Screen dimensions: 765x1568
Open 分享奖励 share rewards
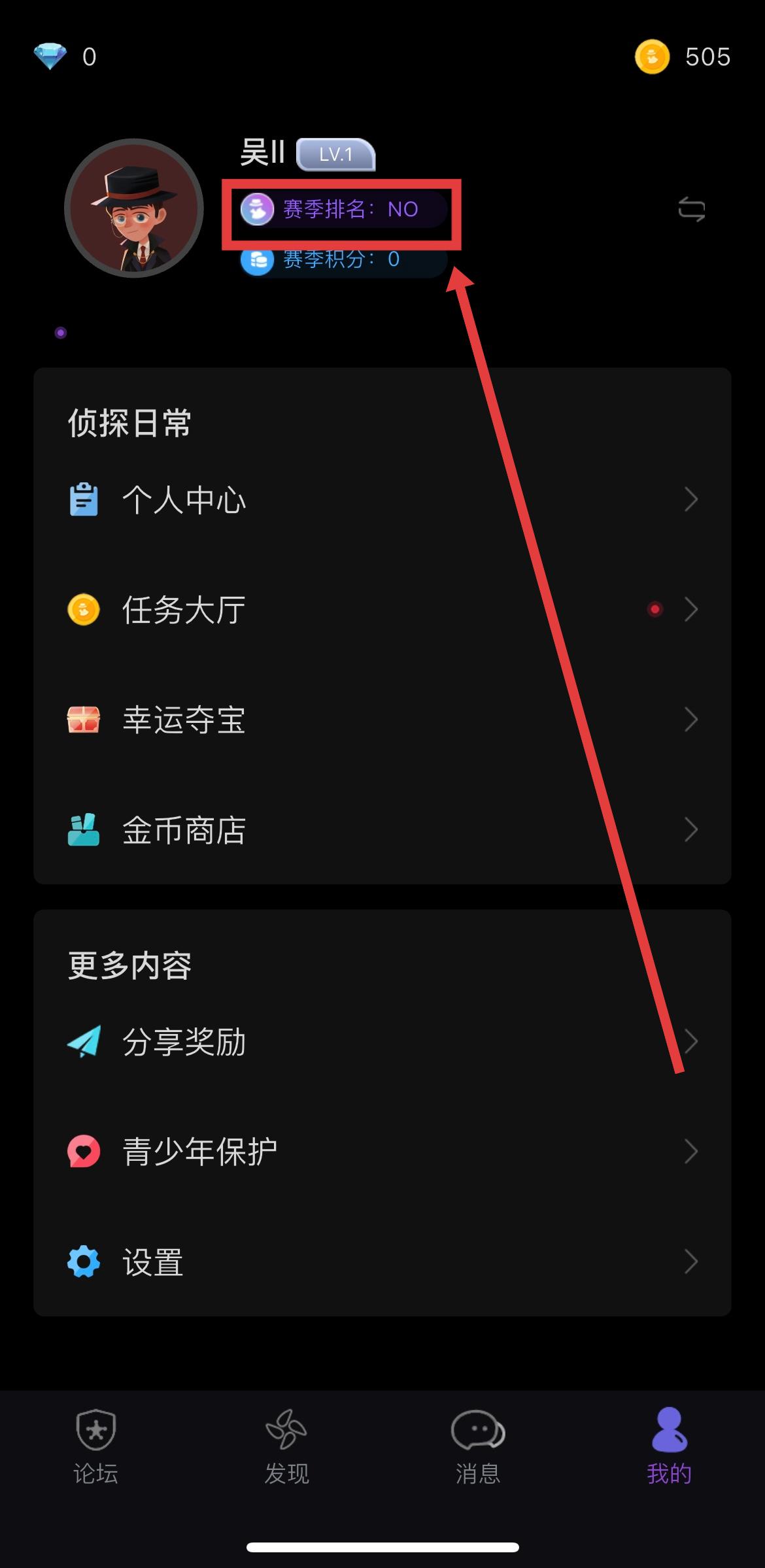tap(382, 1042)
